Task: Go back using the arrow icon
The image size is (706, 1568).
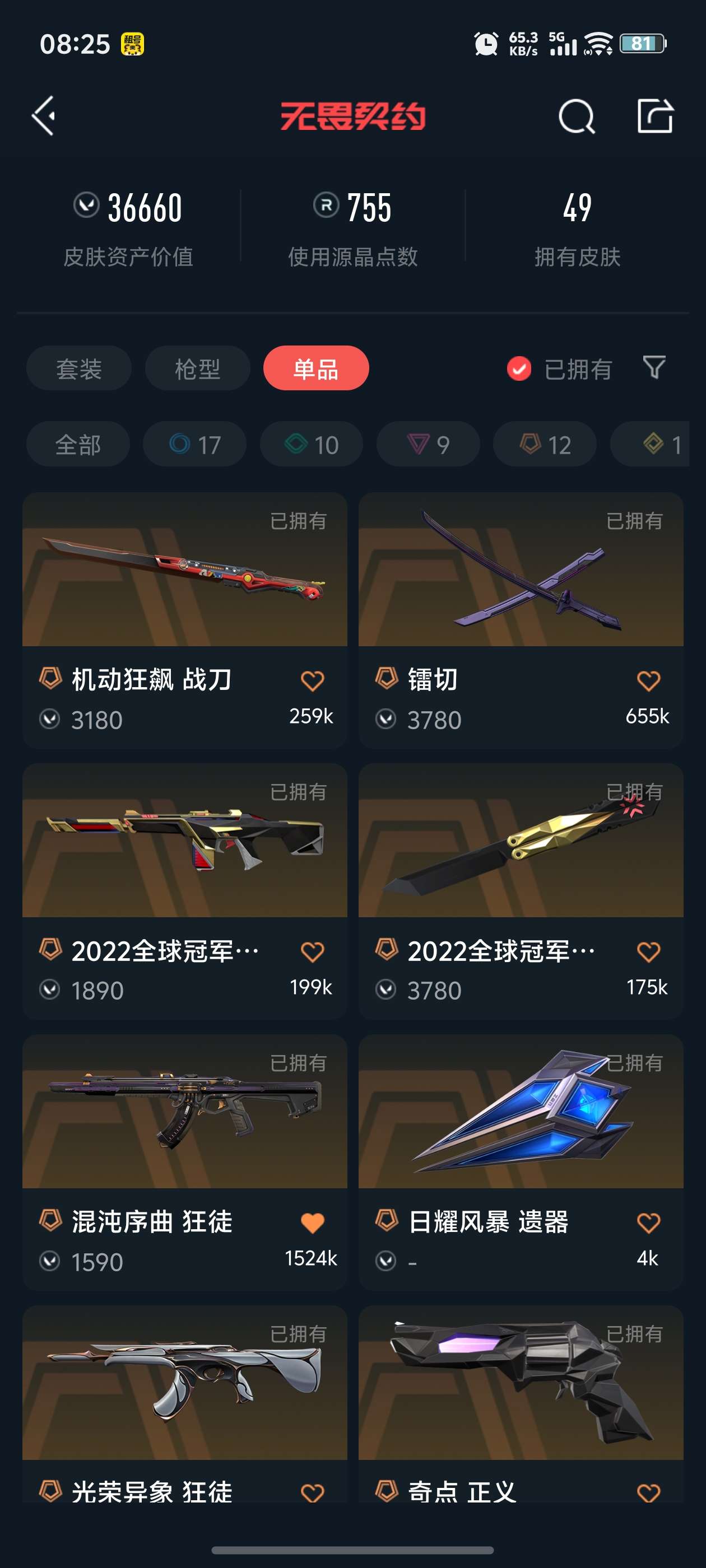Action: point(44,116)
